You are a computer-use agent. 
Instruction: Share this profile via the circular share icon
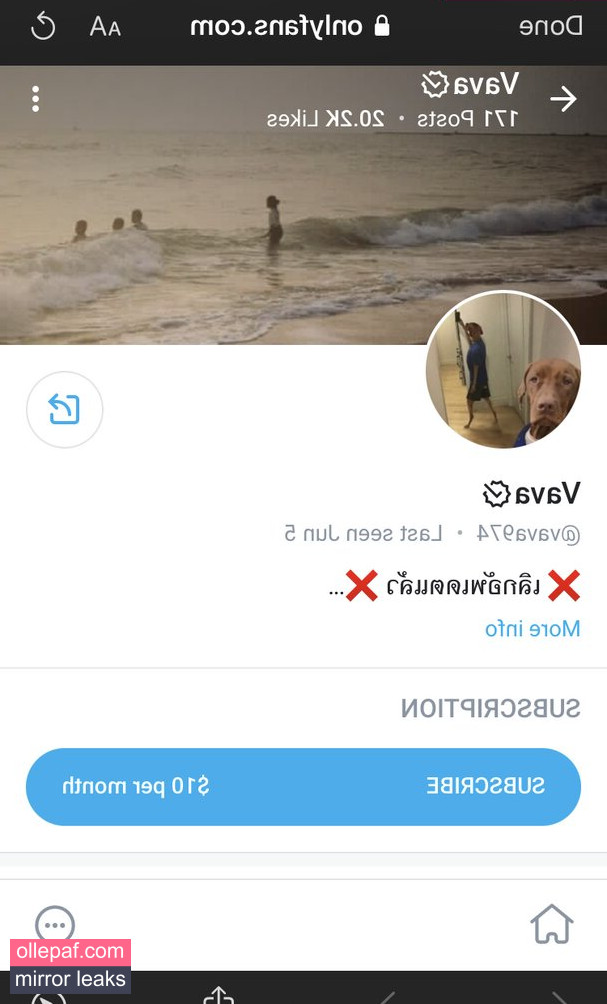point(64,409)
